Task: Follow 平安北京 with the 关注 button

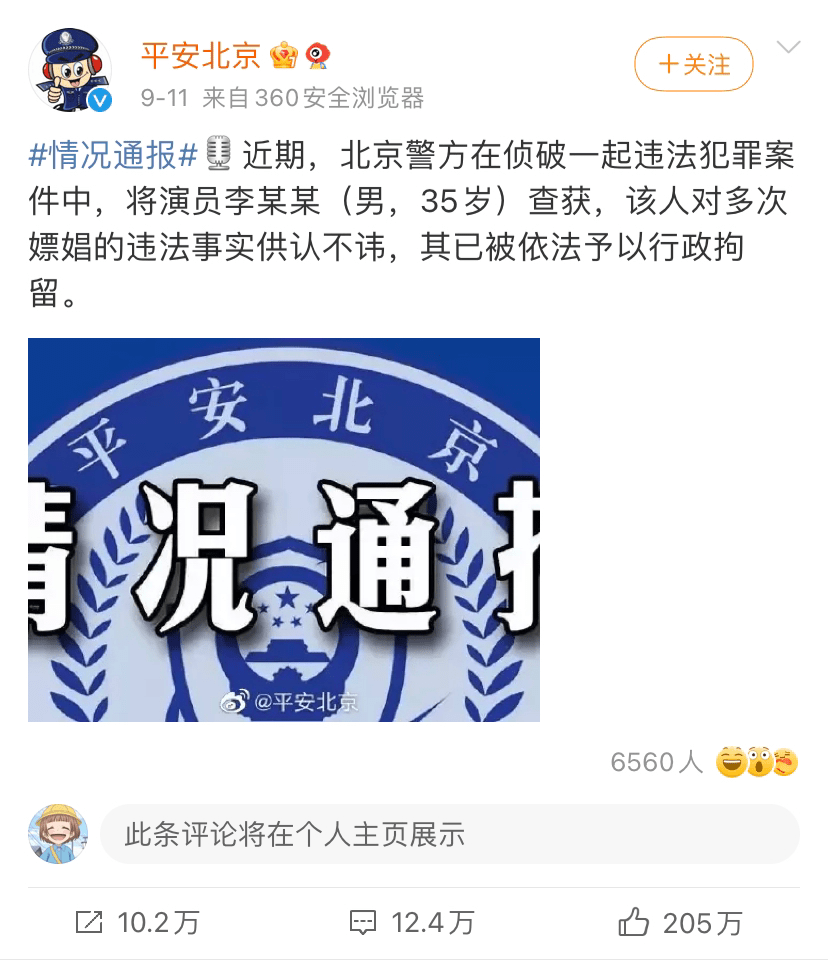Action: tap(694, 65)
